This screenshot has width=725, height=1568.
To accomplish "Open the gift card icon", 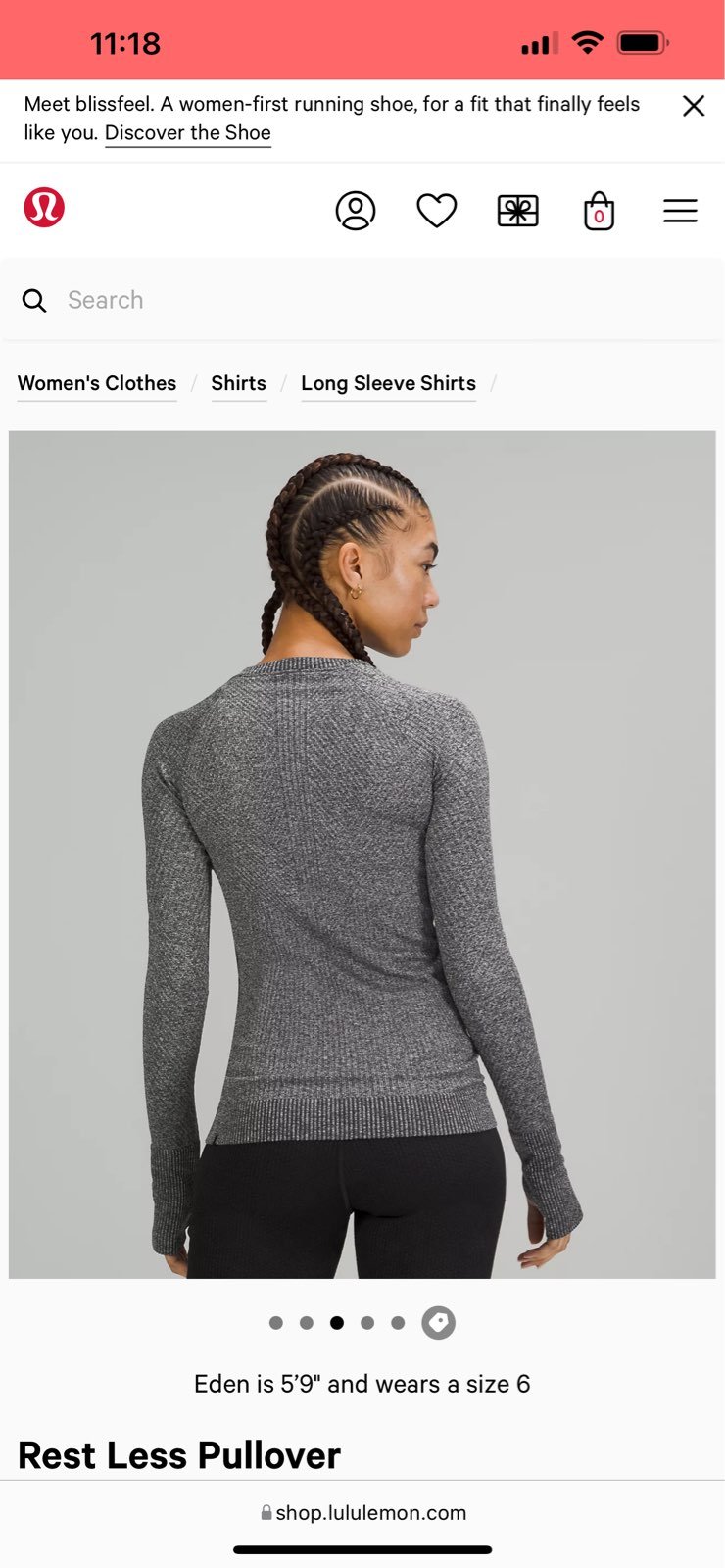I will tap(518, 211).
